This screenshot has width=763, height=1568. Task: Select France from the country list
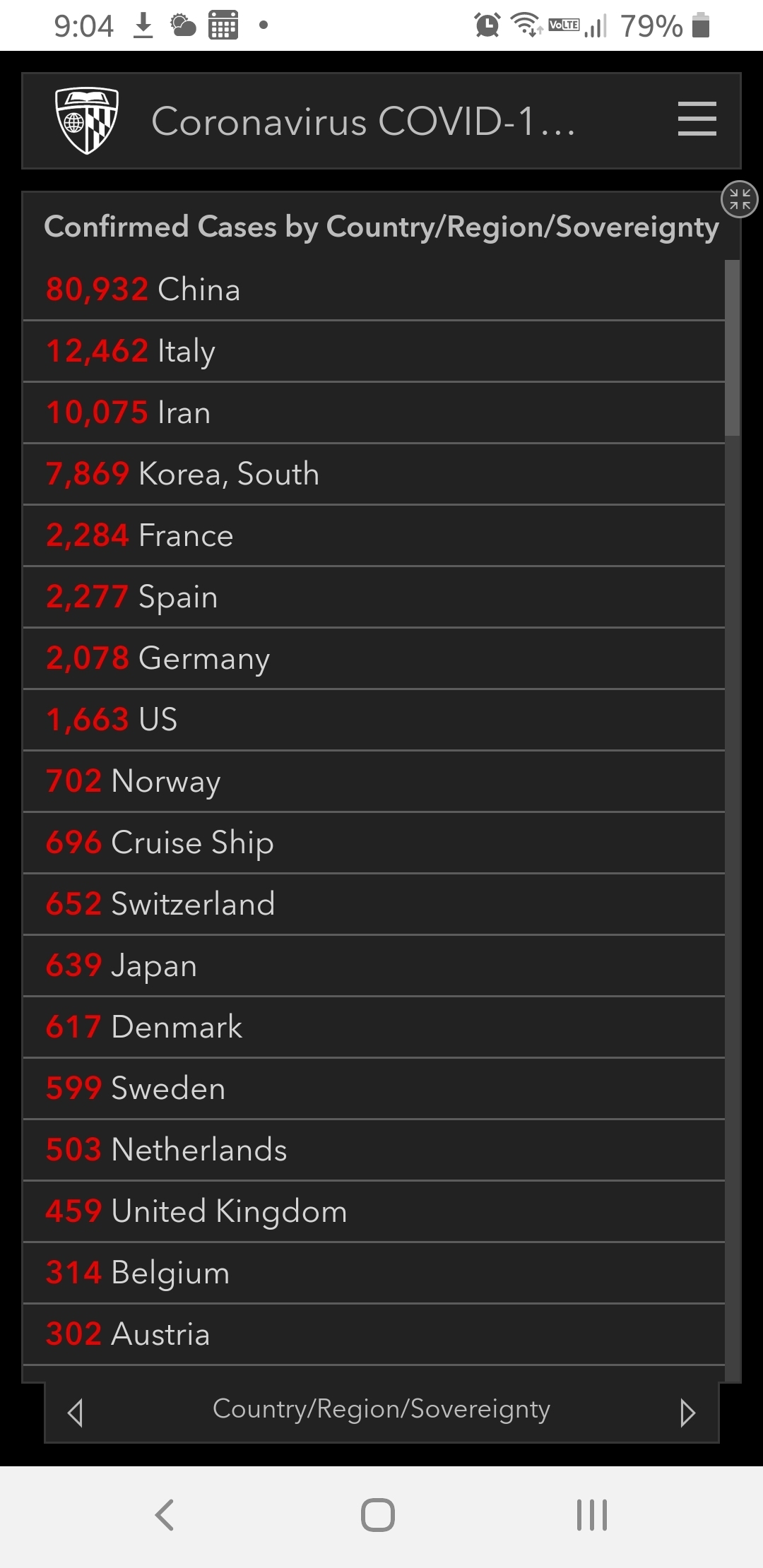(374, 535)
